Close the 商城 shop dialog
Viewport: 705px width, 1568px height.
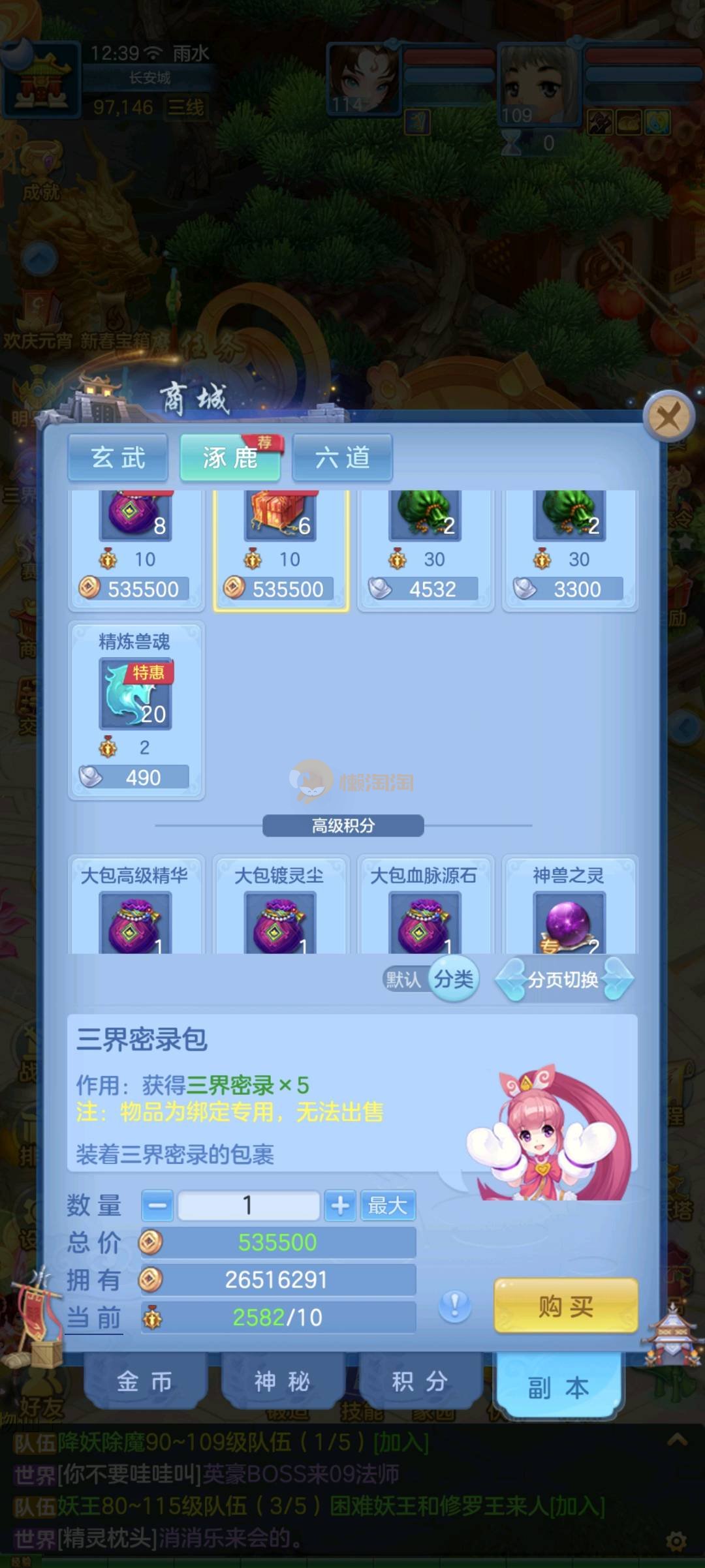point(668,416)
